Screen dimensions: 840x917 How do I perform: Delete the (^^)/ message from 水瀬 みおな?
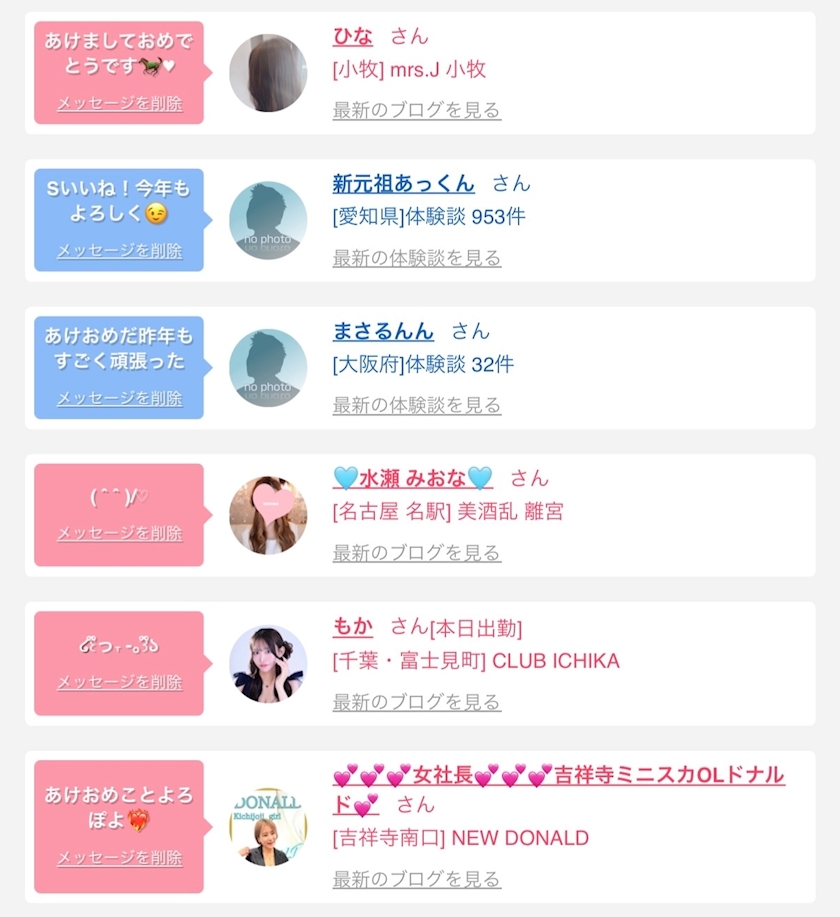pos(119,533)
